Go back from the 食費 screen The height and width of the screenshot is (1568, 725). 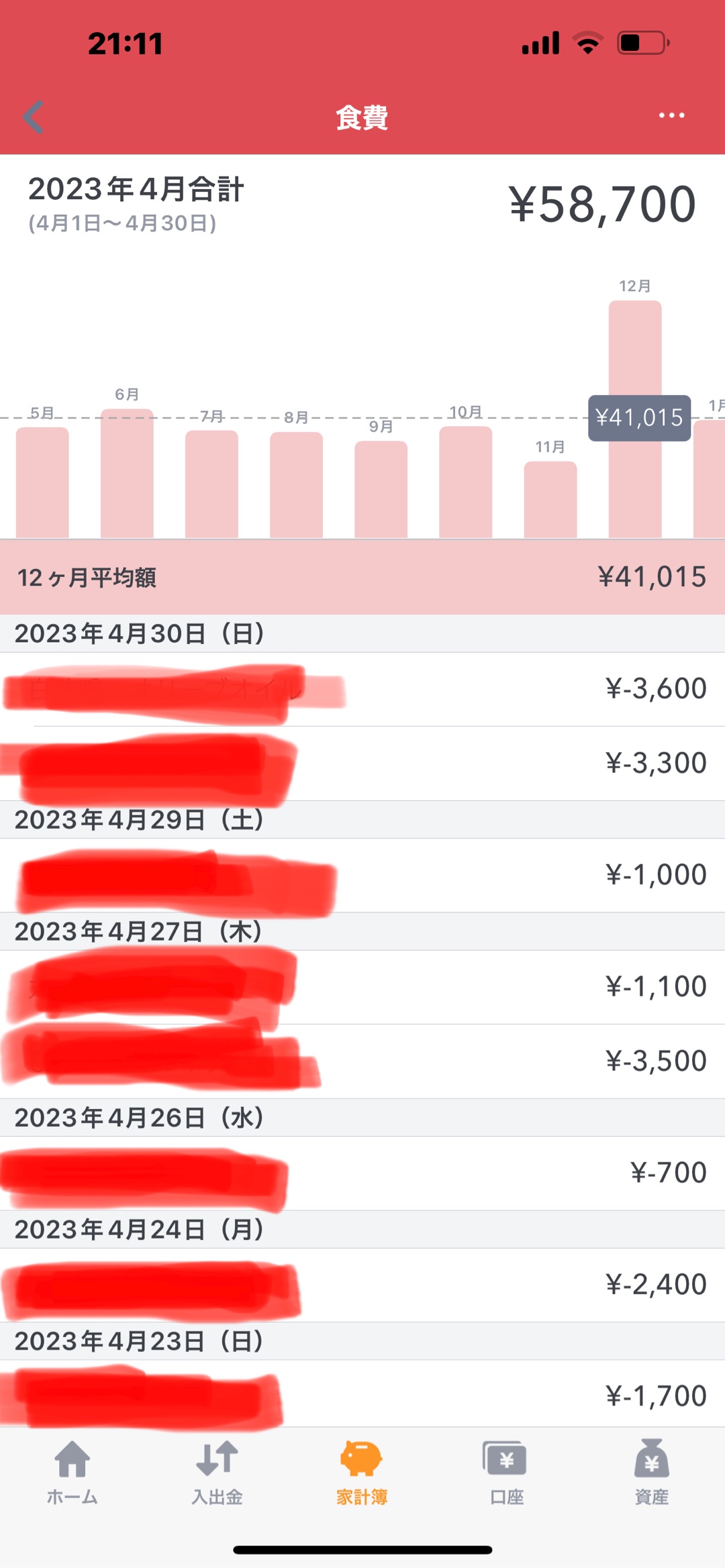(x=34, y=117)
